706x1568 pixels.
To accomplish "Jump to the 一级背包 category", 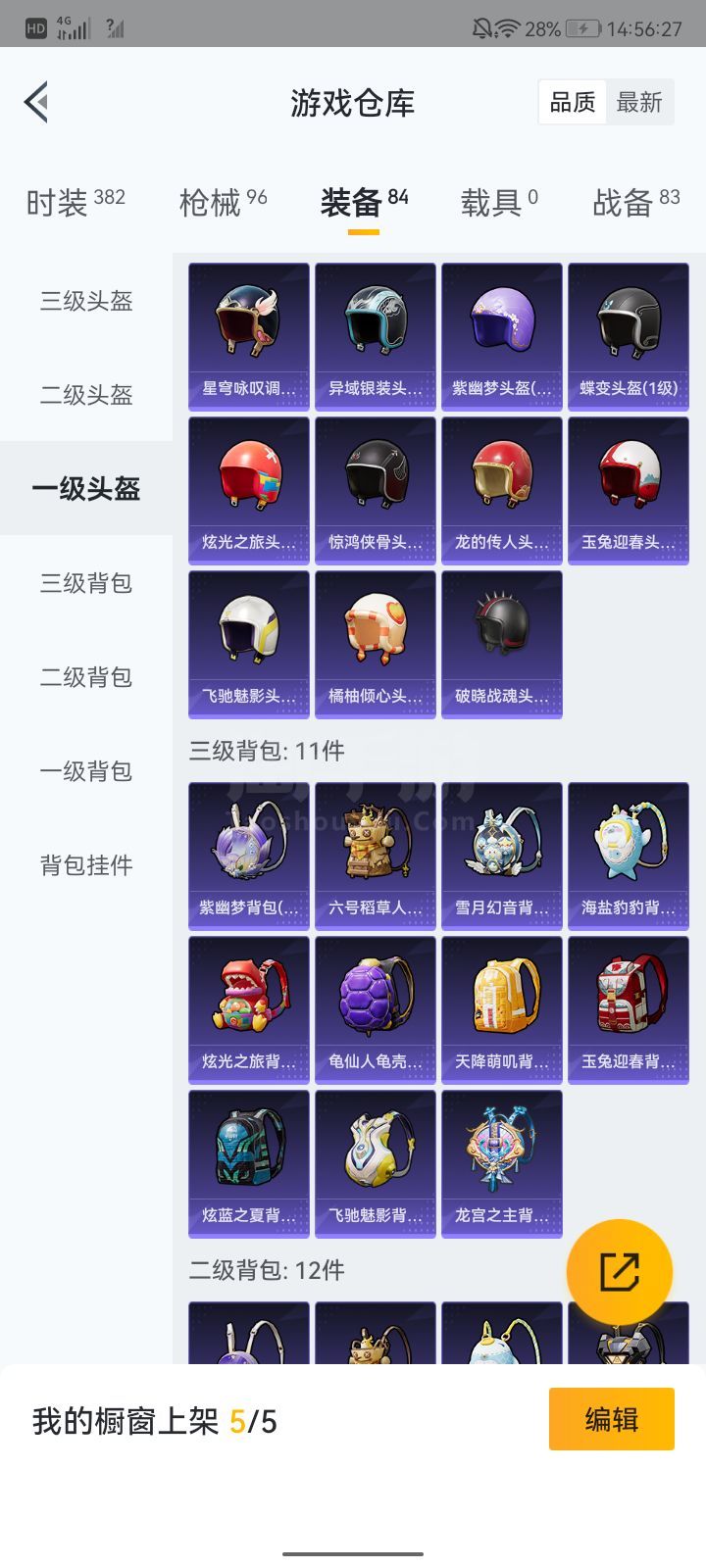I will (x=86, y=771).
